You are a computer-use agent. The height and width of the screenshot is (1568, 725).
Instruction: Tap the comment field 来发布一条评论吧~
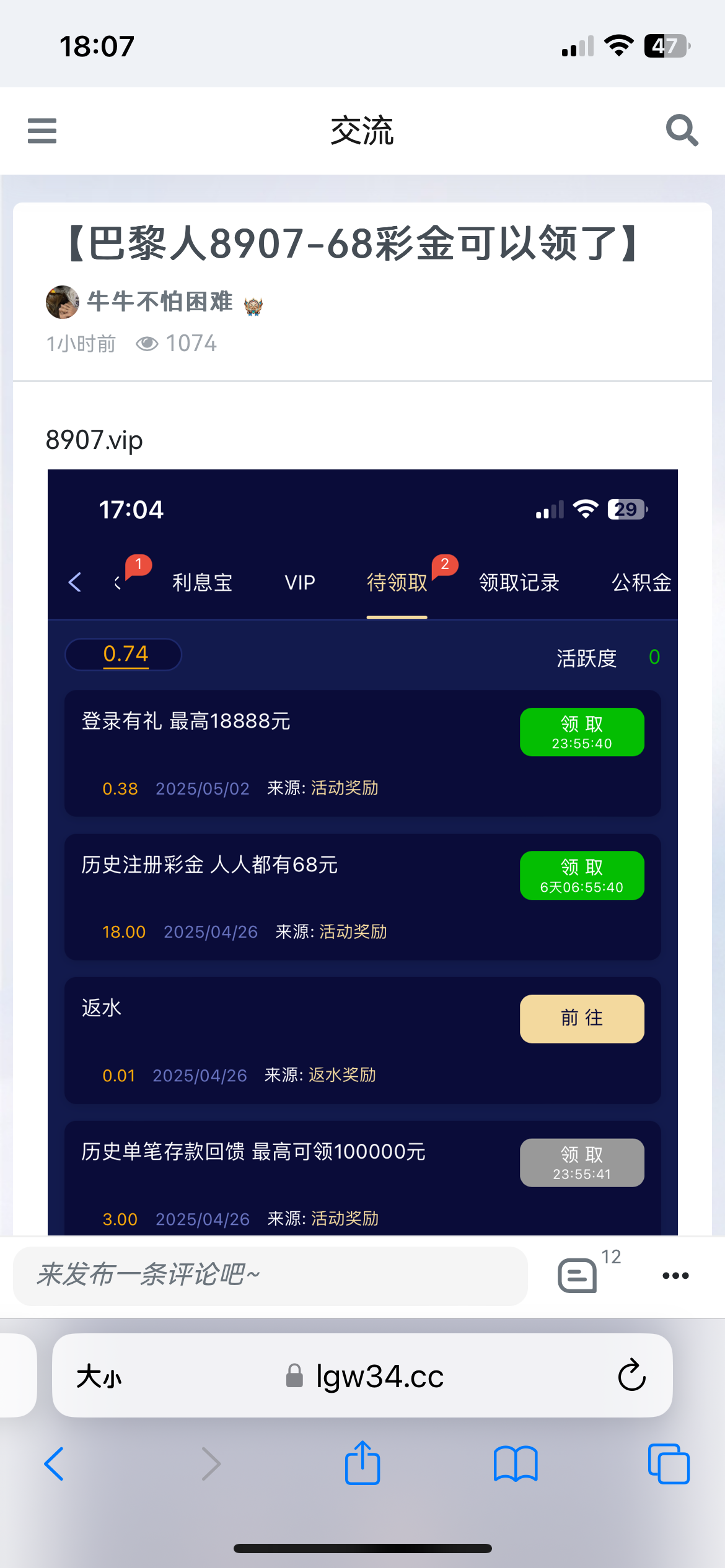click(x=270, y=1276)
